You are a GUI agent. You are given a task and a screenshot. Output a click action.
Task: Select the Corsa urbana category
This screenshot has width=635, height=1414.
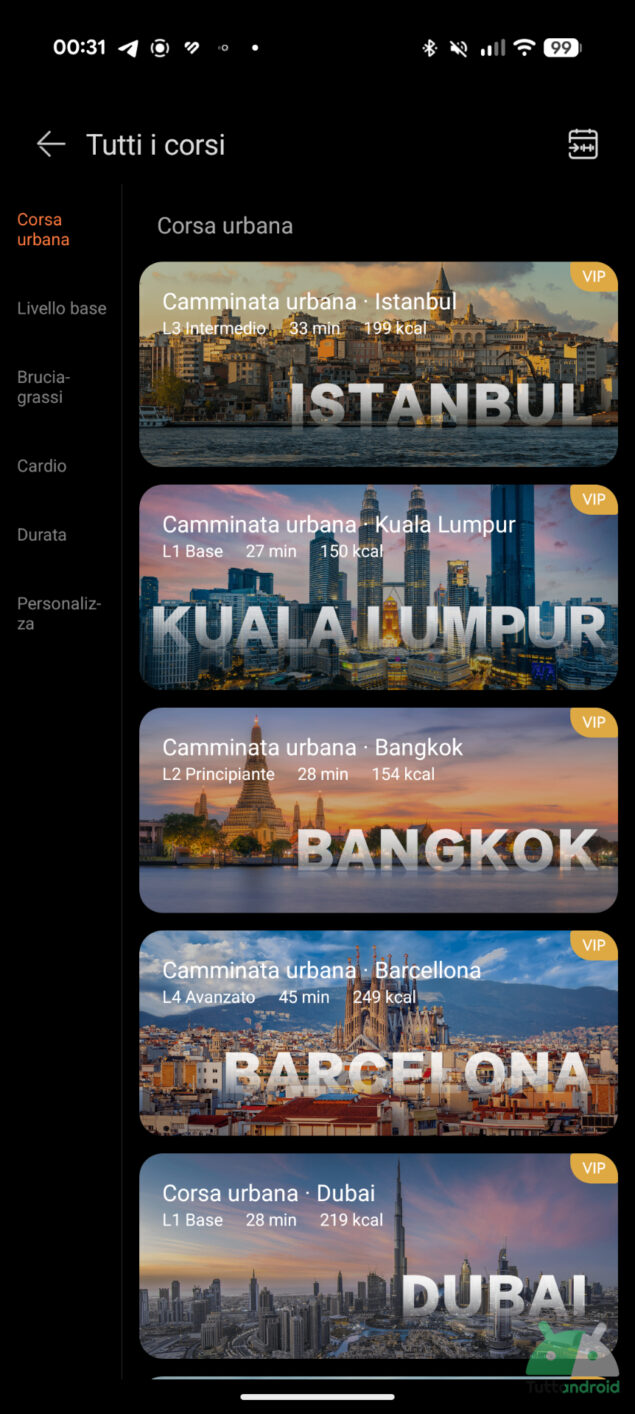pos(43,229)
